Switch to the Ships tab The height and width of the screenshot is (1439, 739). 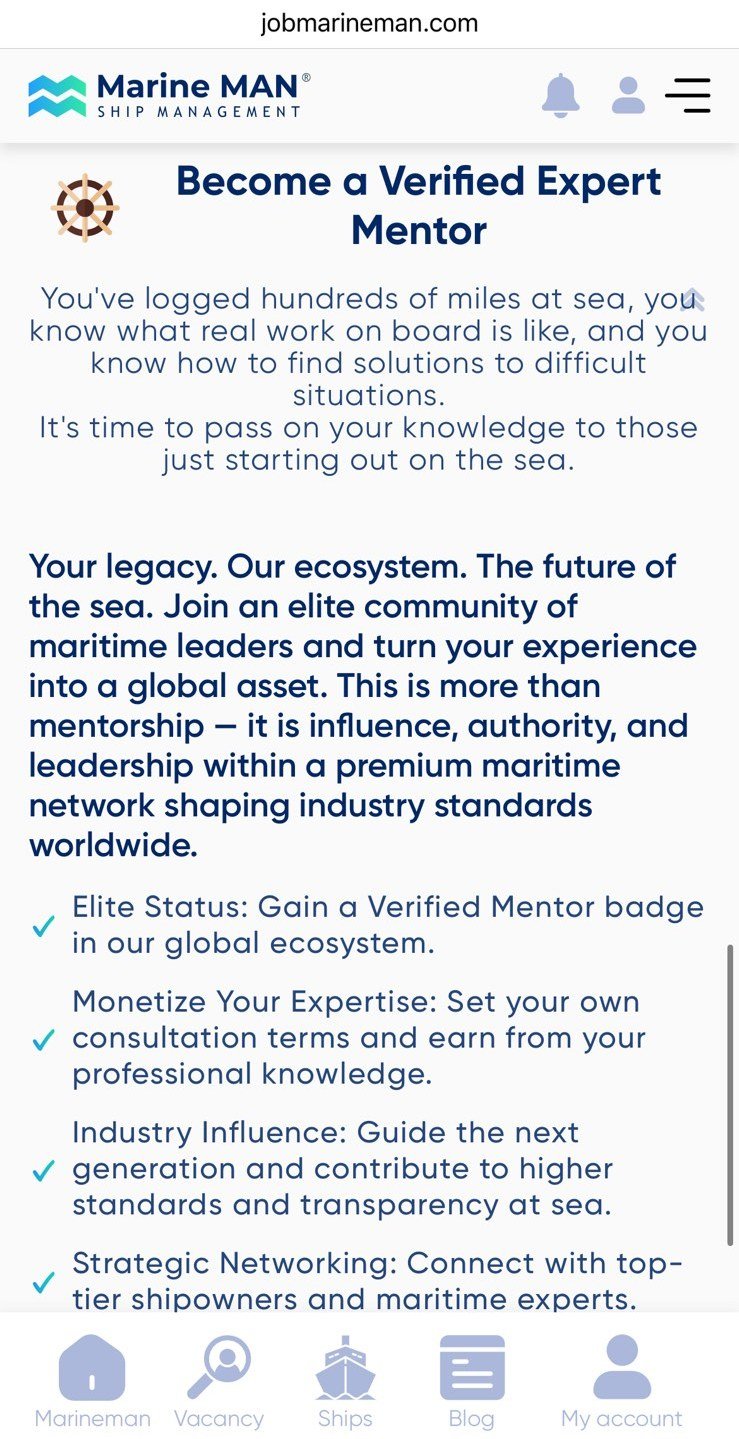tap(345, 1382)
